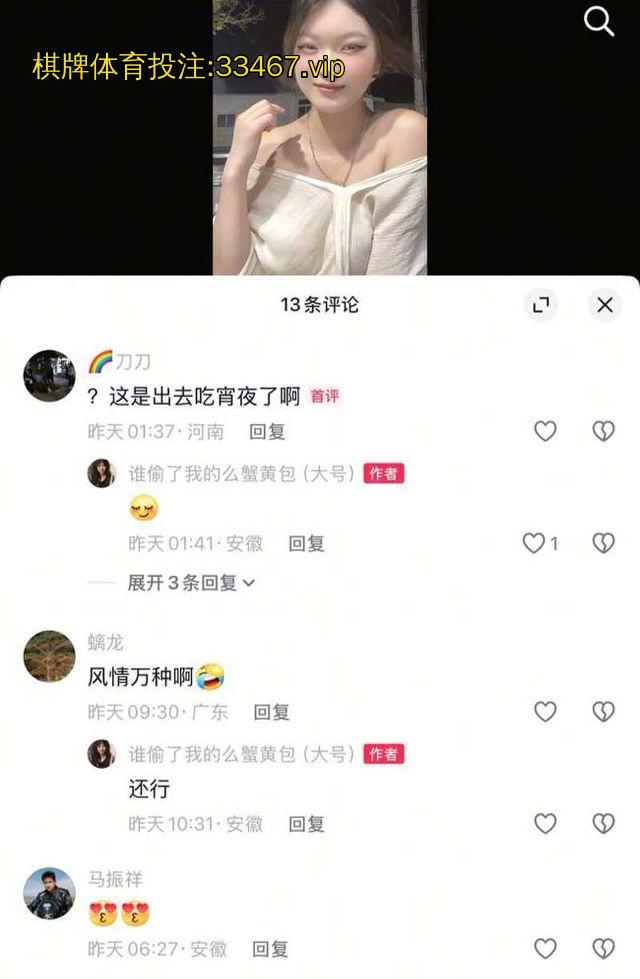Tap 回复 on the author's 01:41 reply
Image resolution: width=640 pixels, height=979 pixels.
[307, 544]
